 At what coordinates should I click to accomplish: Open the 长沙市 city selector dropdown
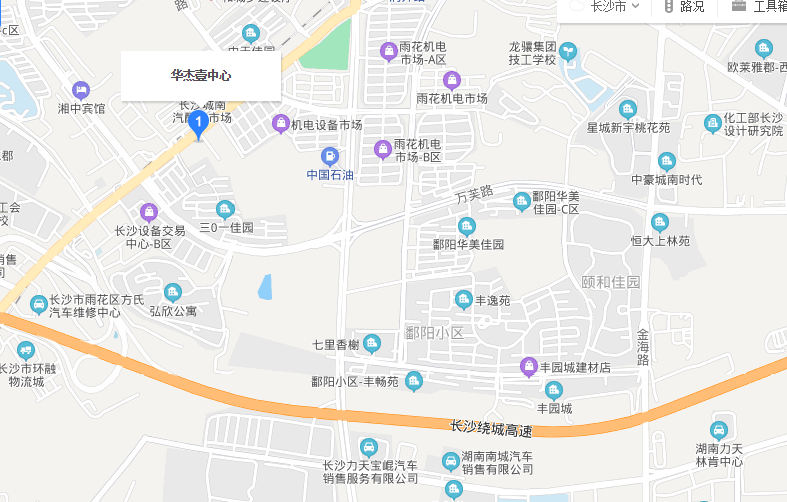tap(612, 7)
